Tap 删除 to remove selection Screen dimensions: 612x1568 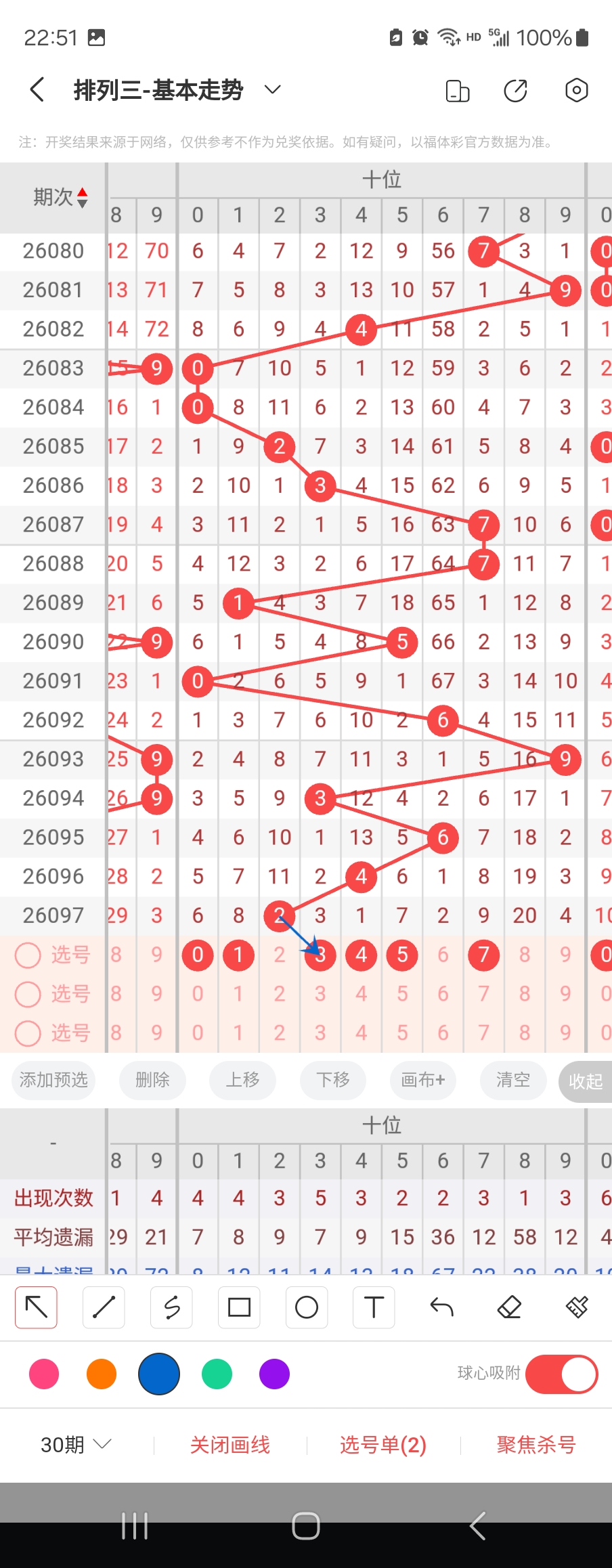[x=152, y=1080]
